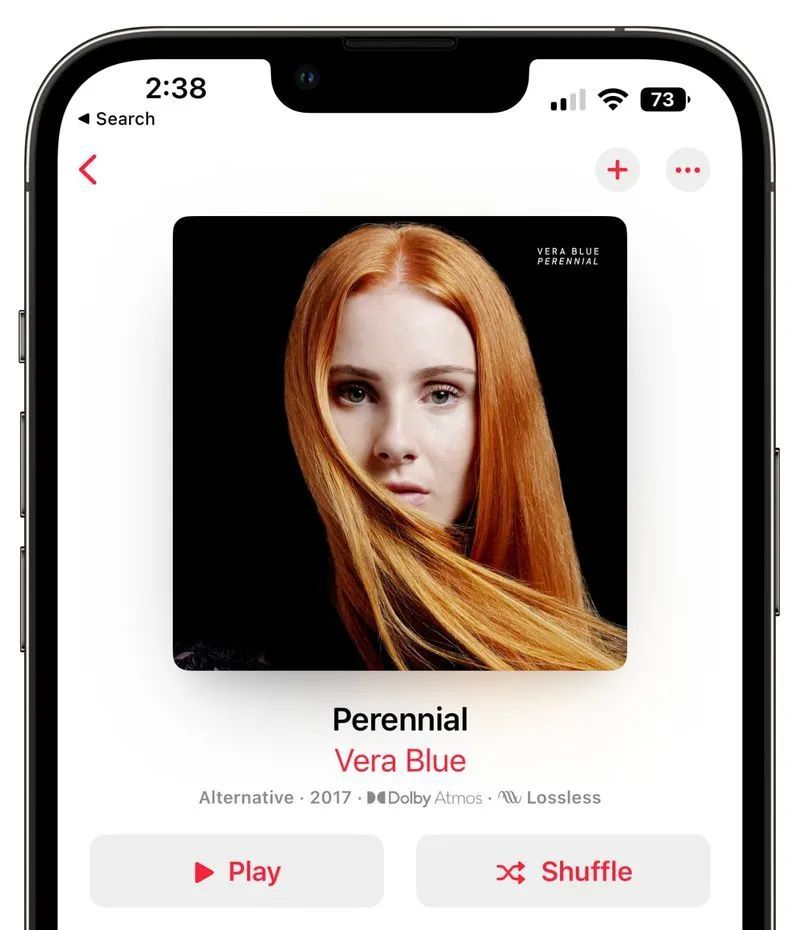Add Perennial album to library
Image resolution: width=800 pixels, height=930 pixels.
point(617,170)
